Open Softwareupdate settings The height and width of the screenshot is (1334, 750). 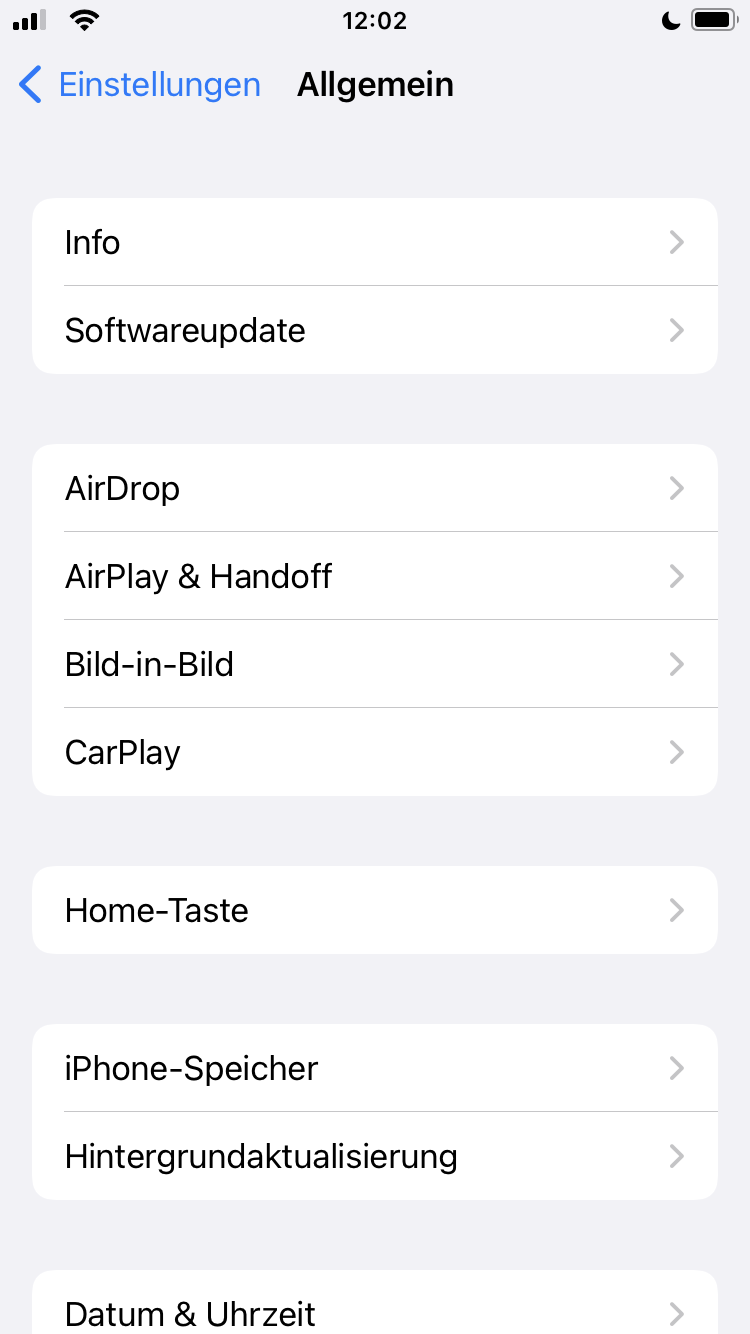pyautogui.click(x=375, y=330)
